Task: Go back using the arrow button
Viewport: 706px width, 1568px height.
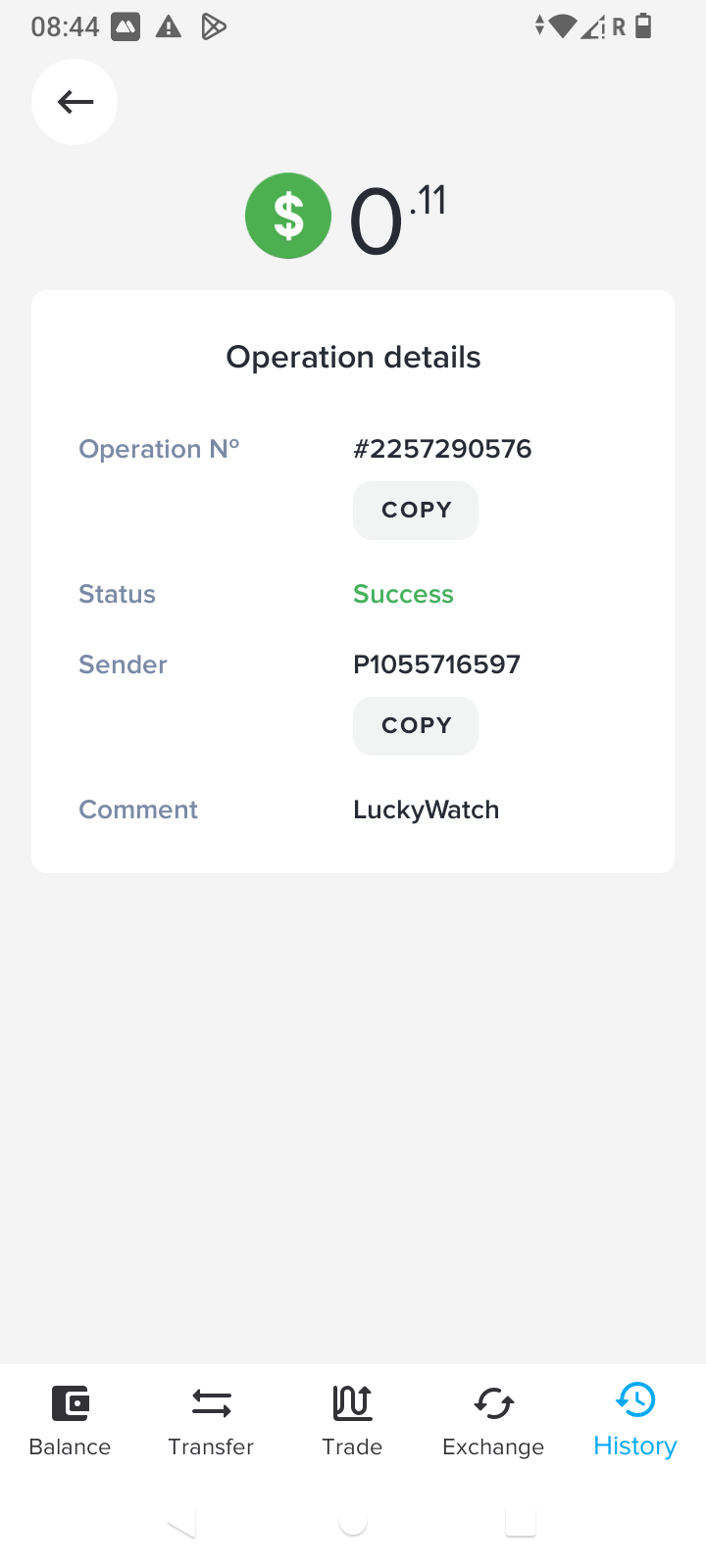Action: click(x=75, y=102)
